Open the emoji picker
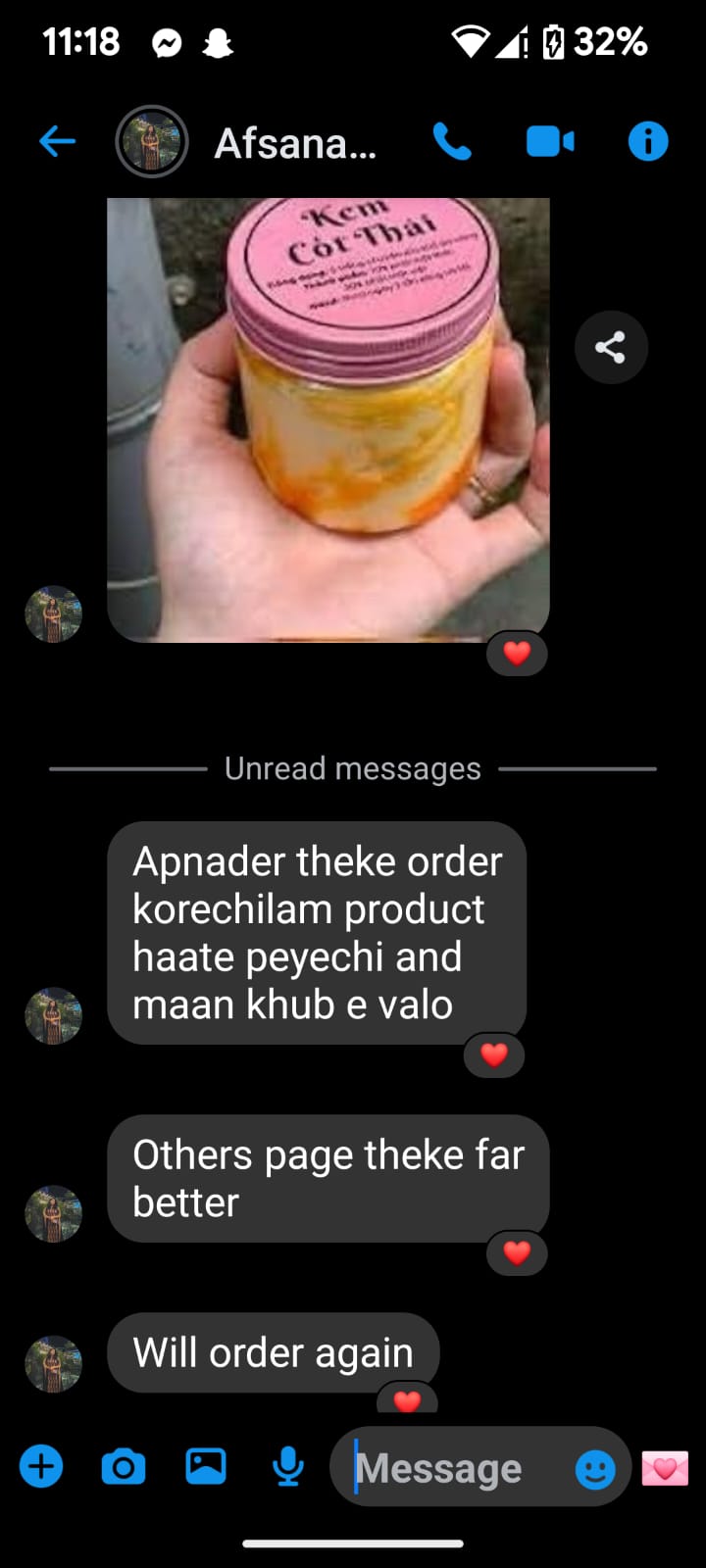 tap(595, 1468)
